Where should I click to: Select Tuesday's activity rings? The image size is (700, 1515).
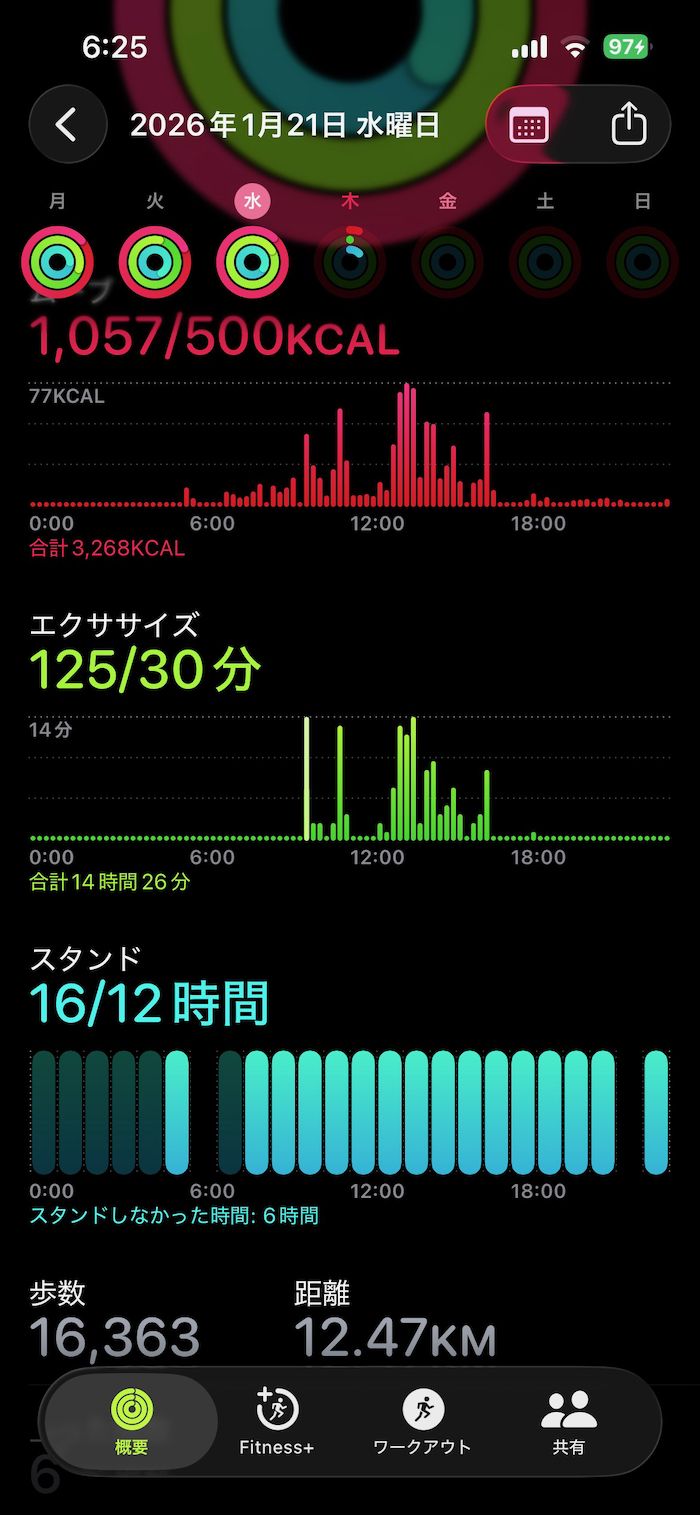click(x=155, y=262)
